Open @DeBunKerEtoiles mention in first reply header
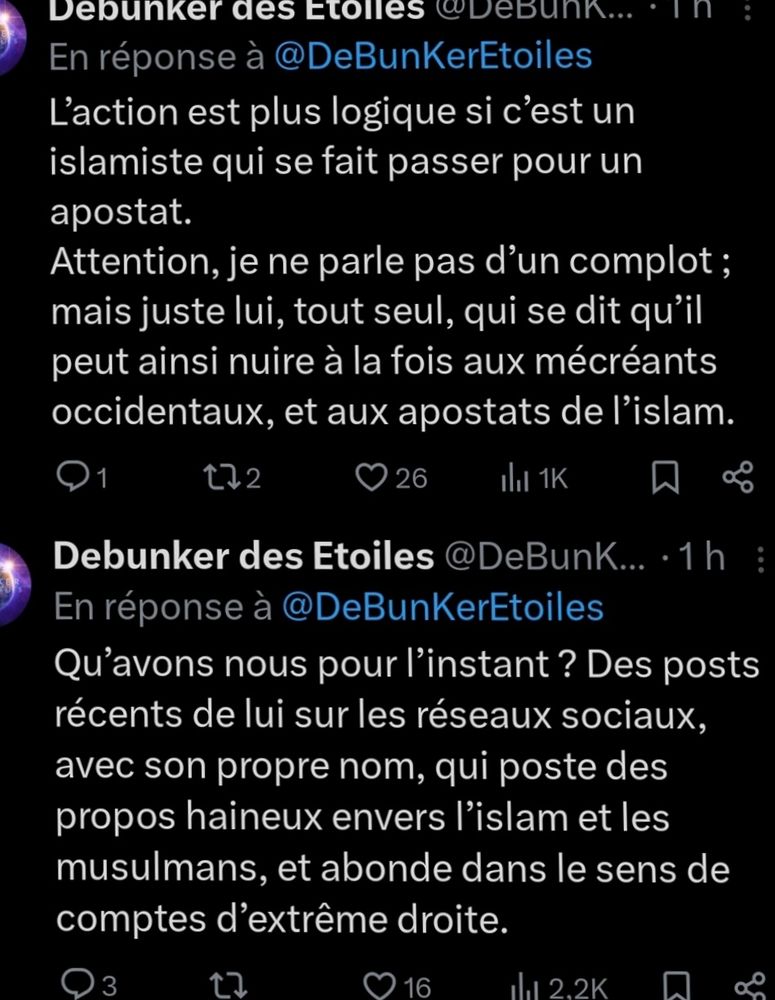 point(432,57)
